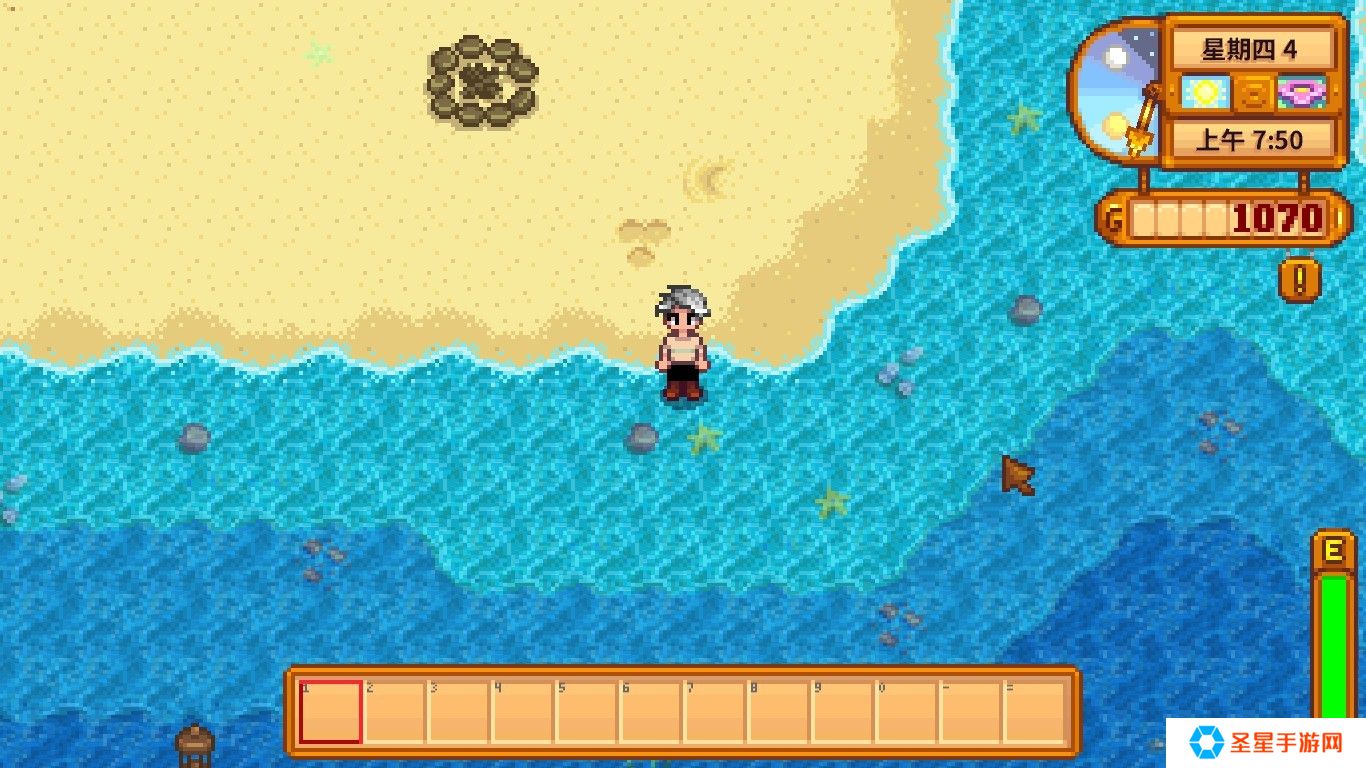Select toolbar slot 9

842,712
